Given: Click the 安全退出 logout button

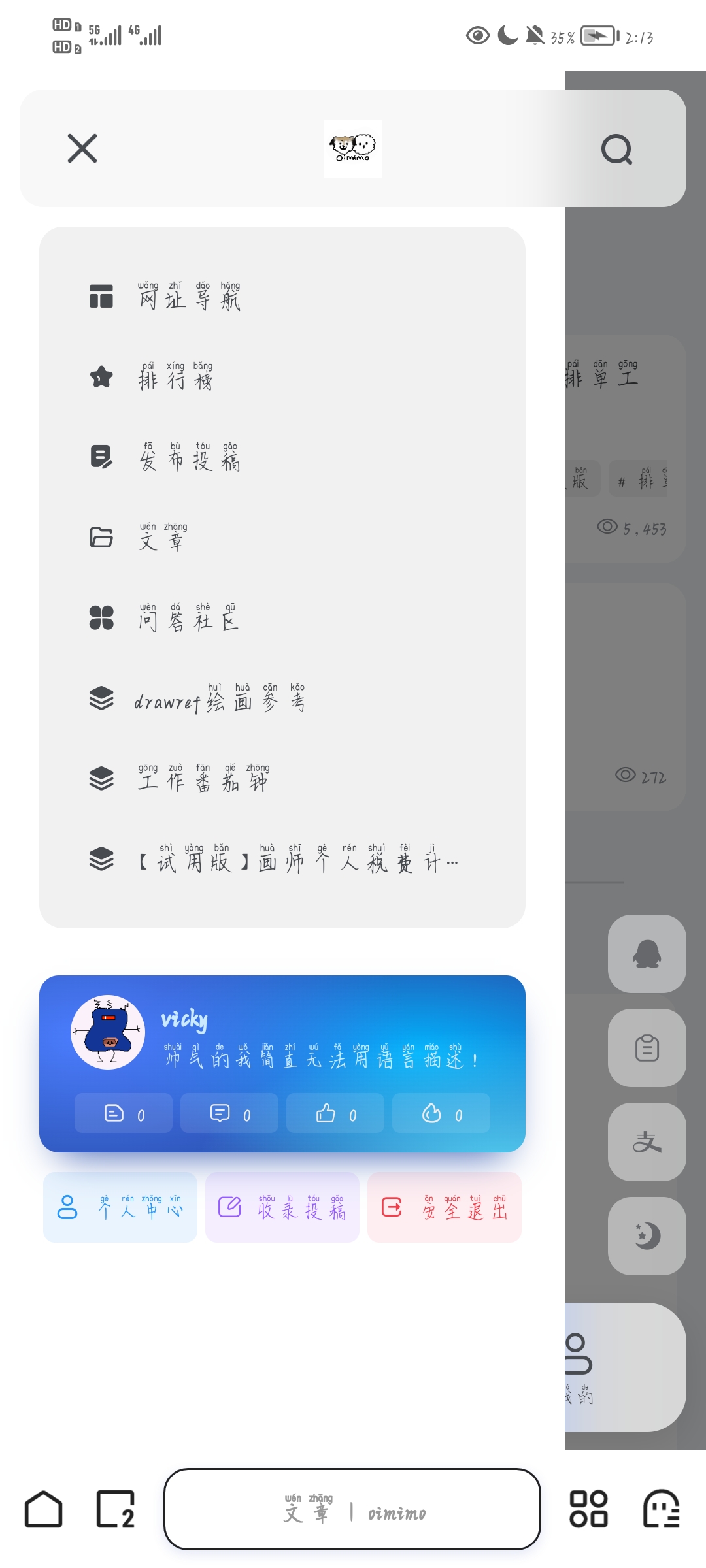Looking at the screenshot, I should click(445, 1207).
